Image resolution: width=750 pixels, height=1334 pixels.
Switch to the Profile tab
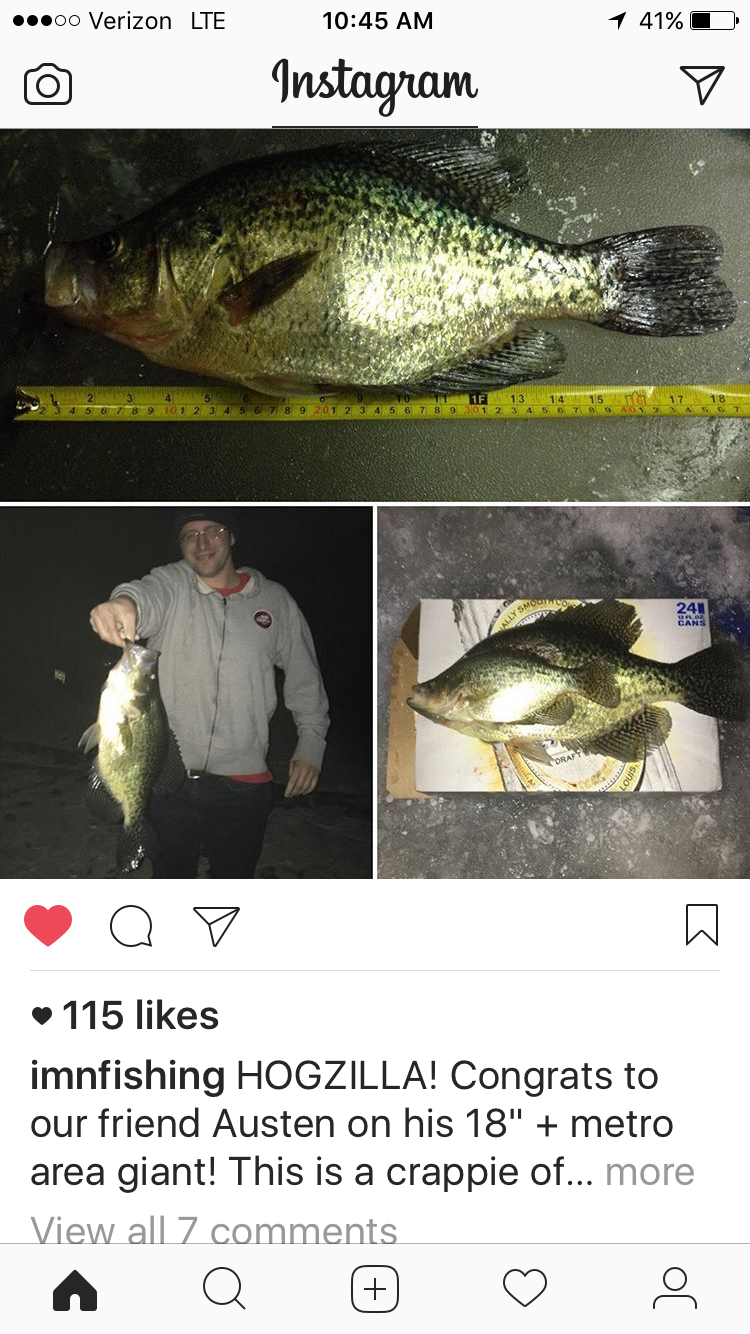pos(675,1290)
